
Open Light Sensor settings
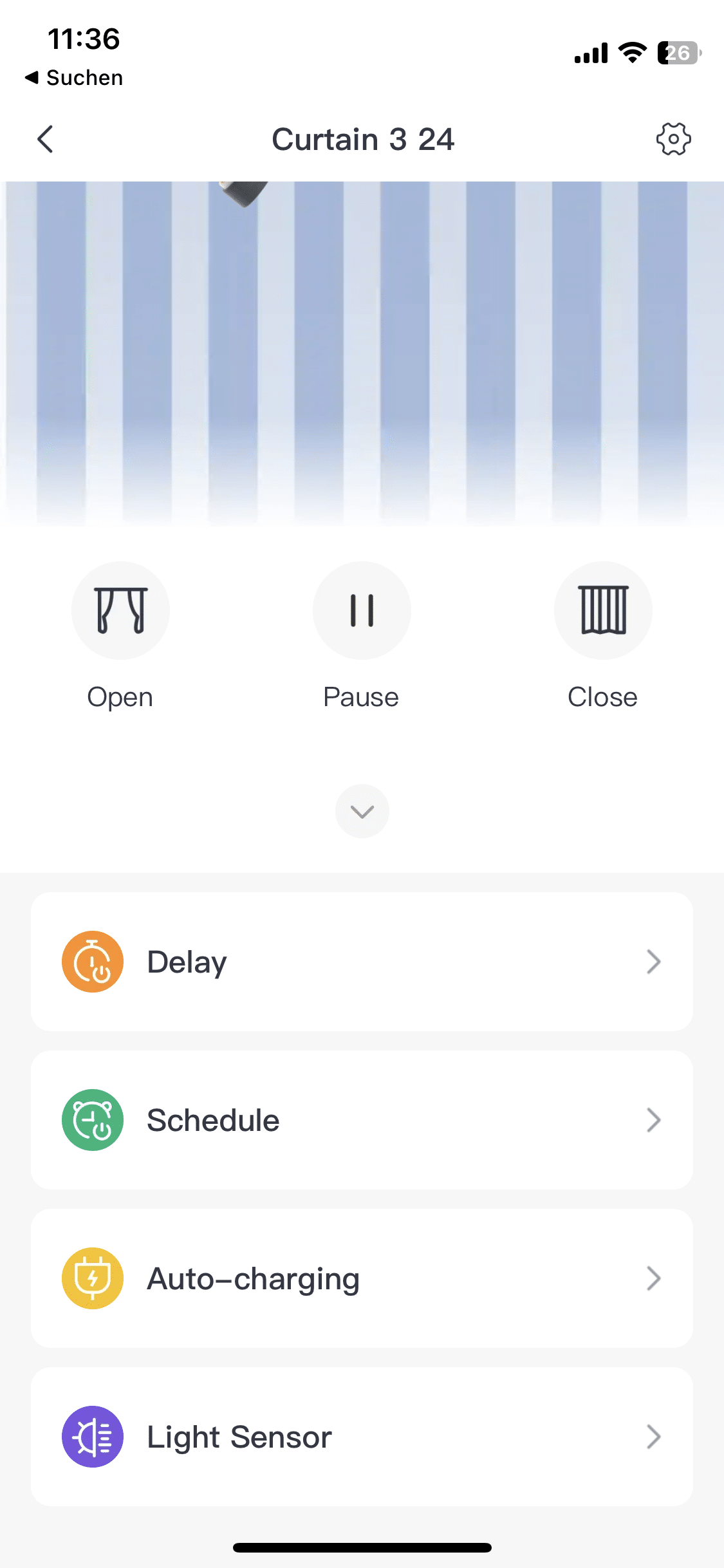[362, 1437]
